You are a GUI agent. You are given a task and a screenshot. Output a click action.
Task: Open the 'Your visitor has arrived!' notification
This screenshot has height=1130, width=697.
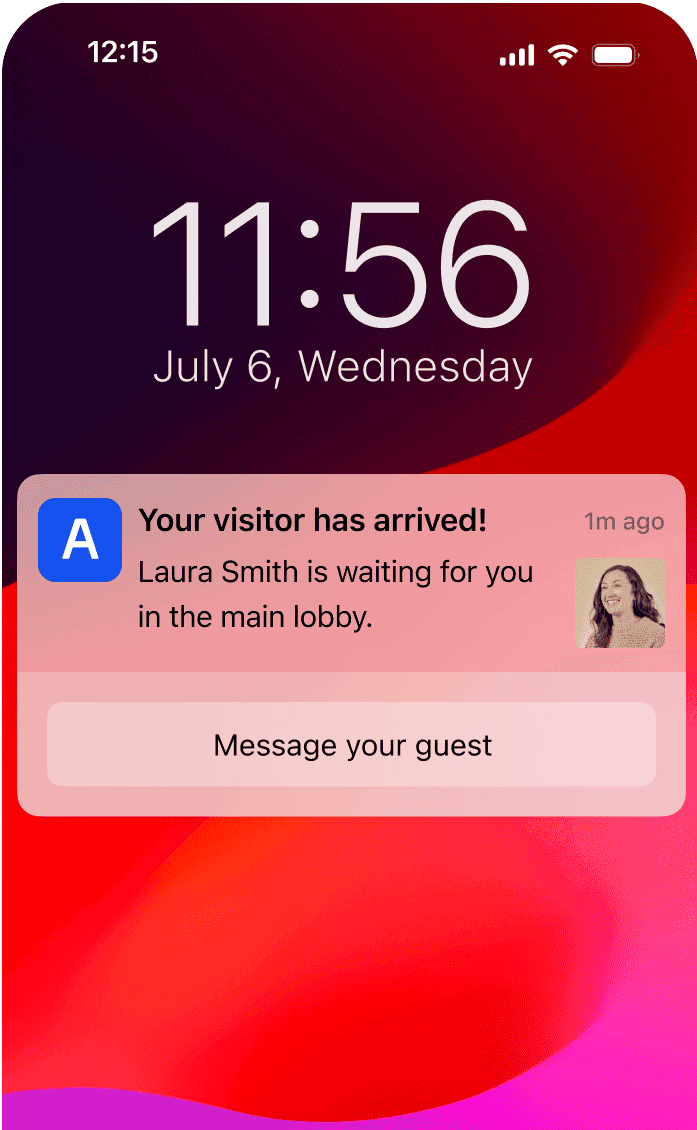(x=340, y=572)
